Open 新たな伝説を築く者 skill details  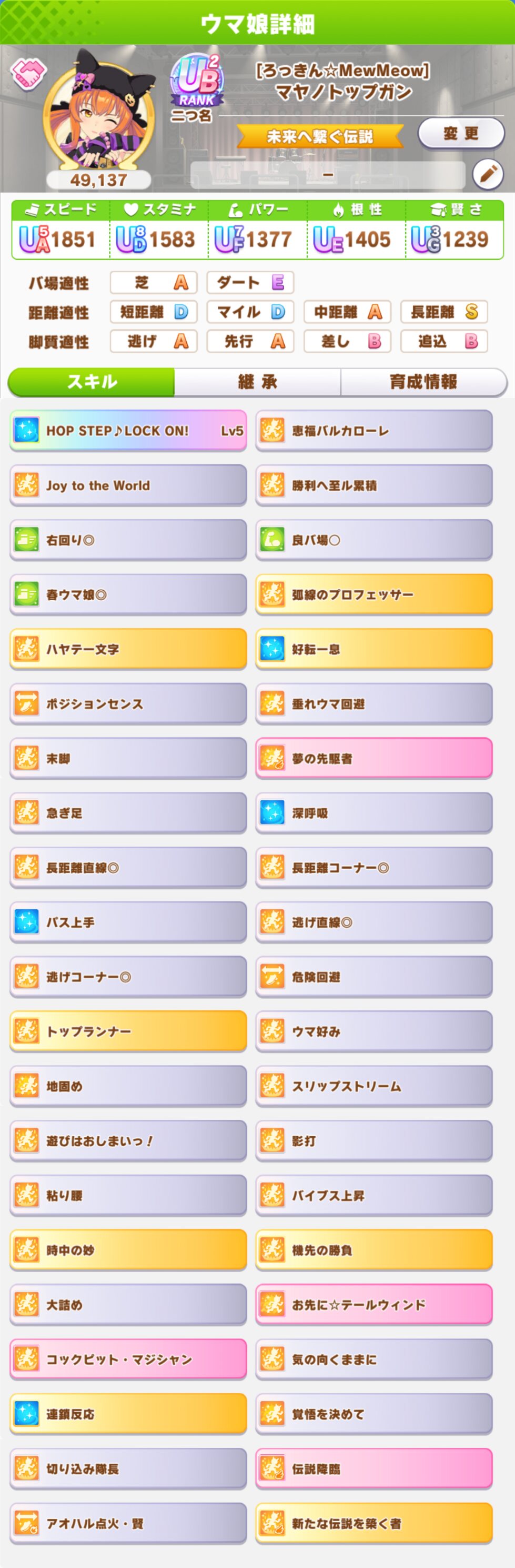click(x=373, y=1523)
